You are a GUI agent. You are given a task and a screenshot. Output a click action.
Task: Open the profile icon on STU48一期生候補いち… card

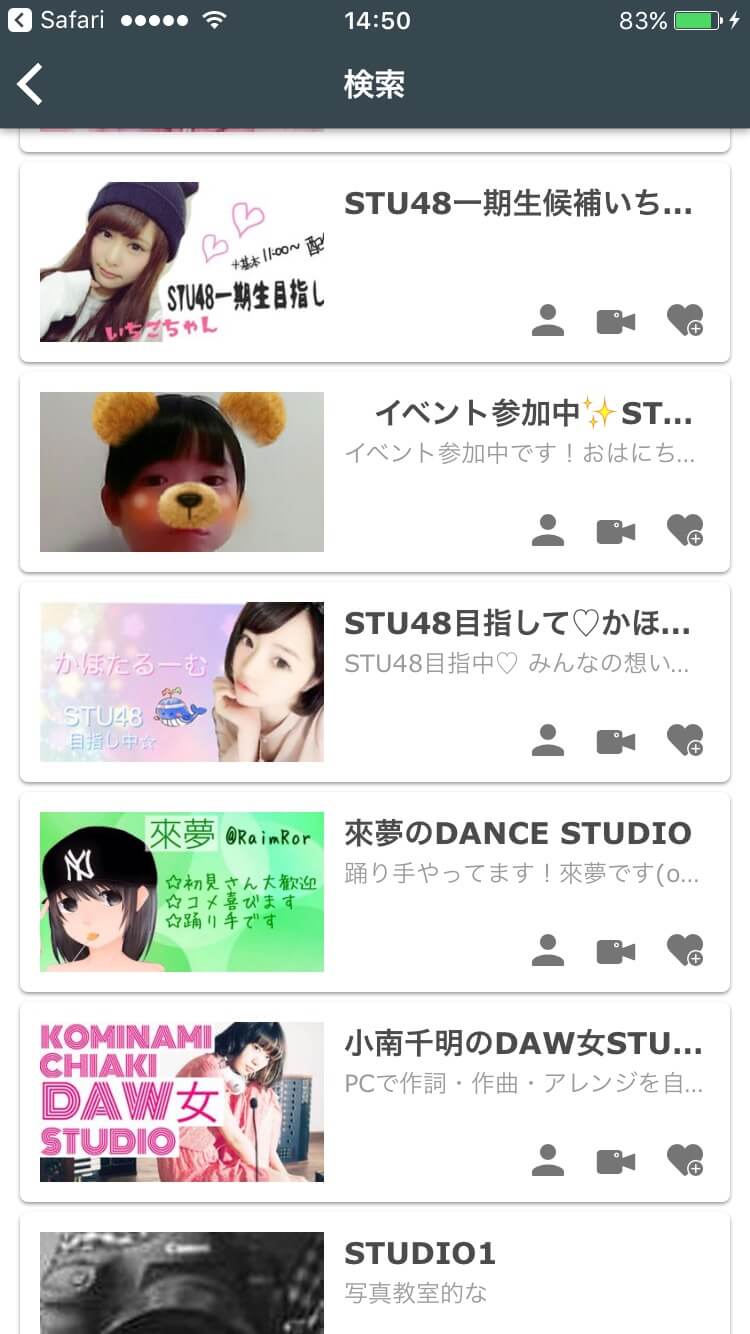click(548, 321)
